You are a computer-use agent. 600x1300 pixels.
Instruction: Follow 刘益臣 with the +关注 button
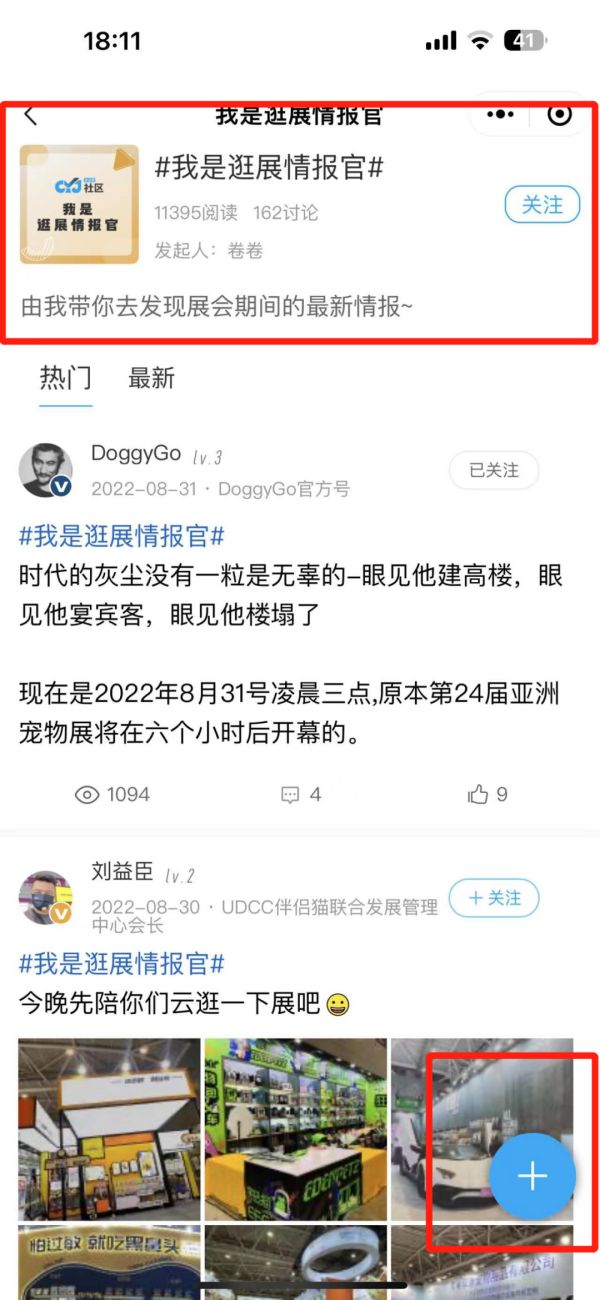pos(494,898)
